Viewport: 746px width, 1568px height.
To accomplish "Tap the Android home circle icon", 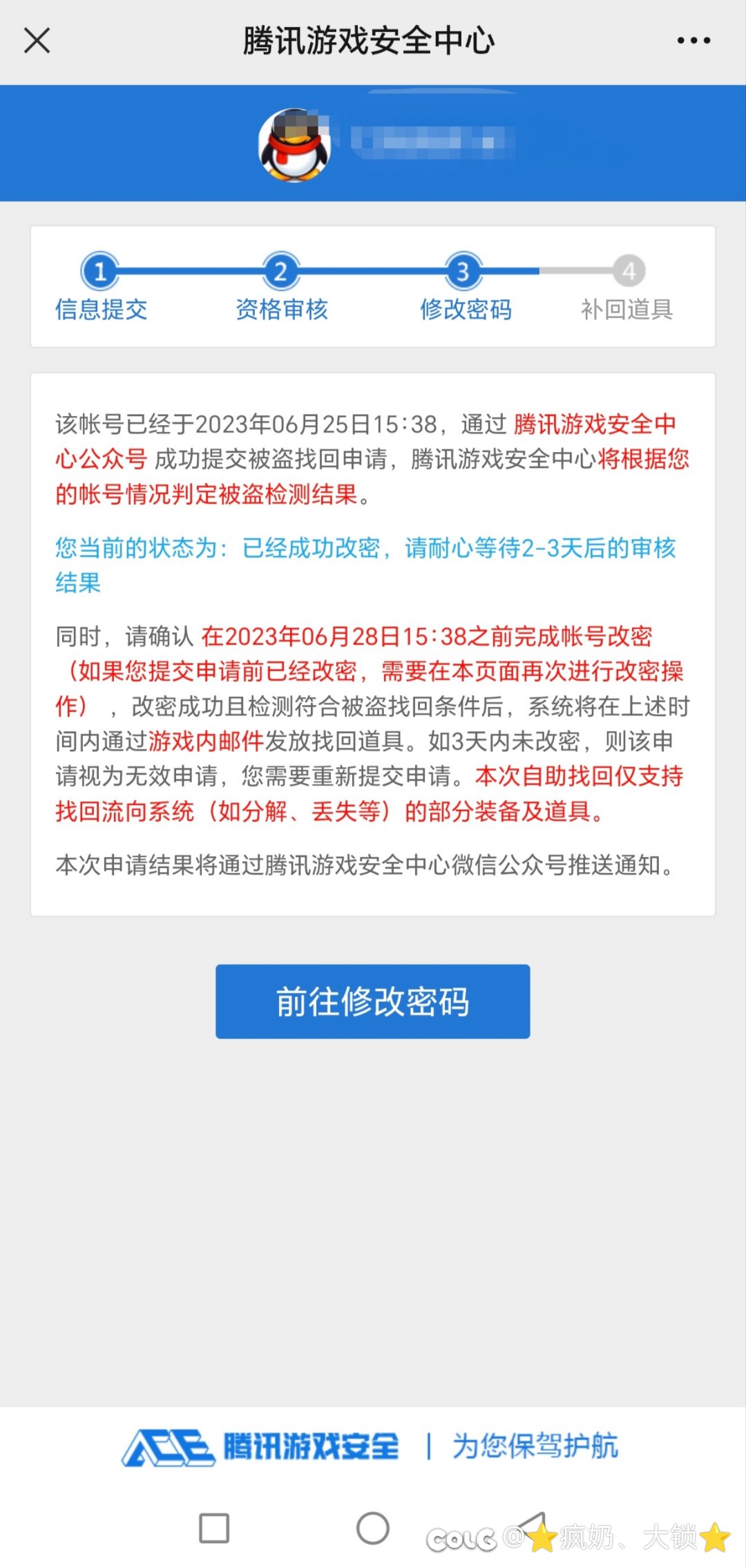I will 373,1529.
